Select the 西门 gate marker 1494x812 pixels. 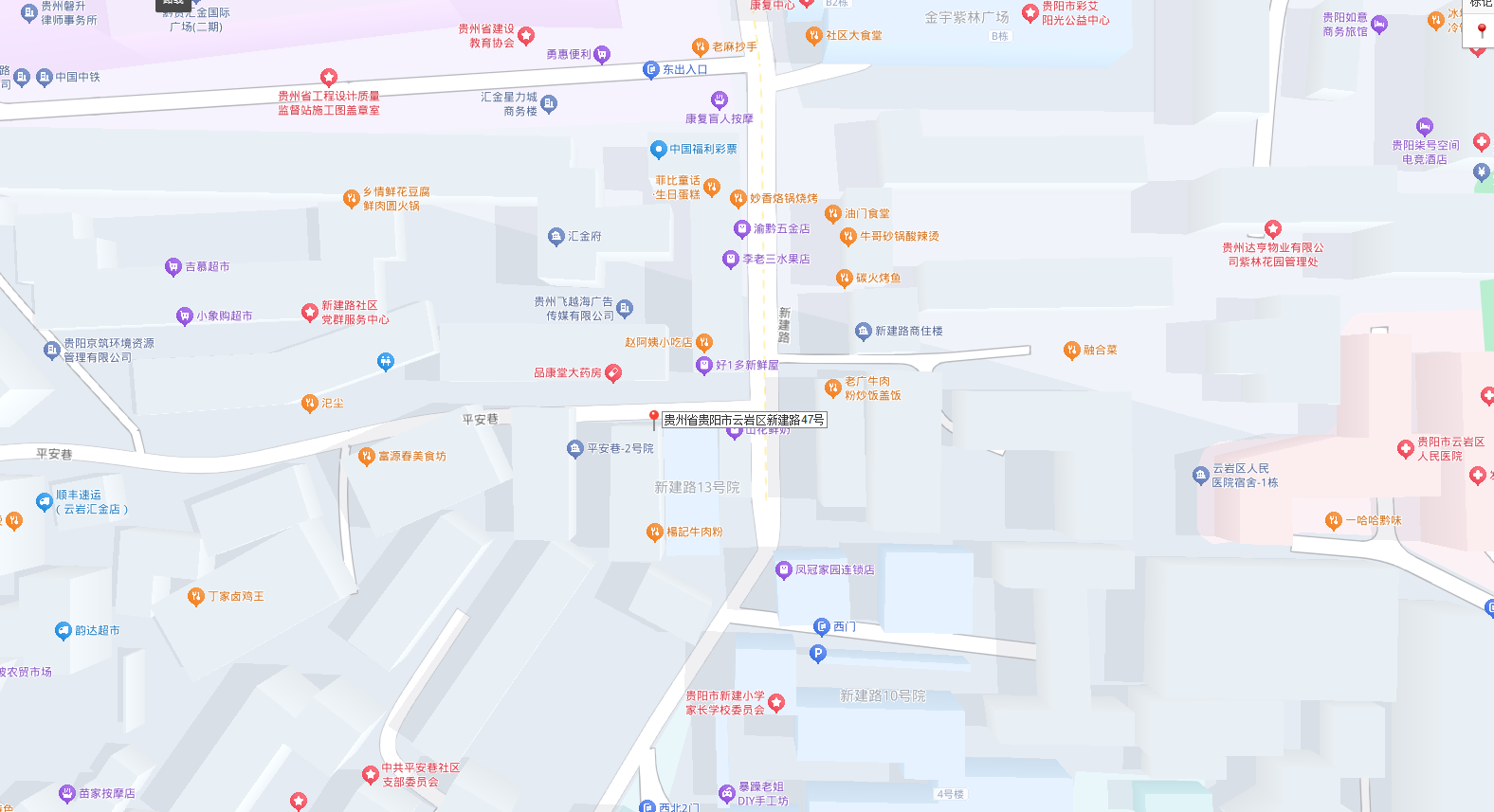click(x=822, y=627)
